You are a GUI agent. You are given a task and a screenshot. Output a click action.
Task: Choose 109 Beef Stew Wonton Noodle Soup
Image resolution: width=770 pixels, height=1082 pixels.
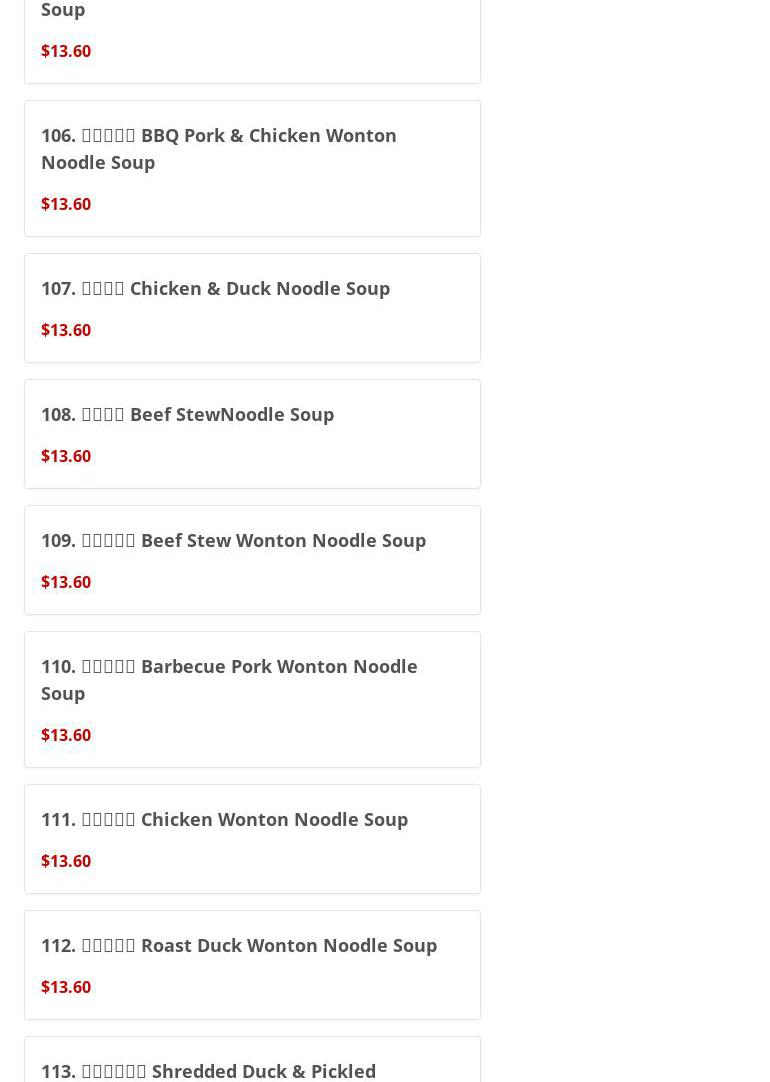click(233, 541)
